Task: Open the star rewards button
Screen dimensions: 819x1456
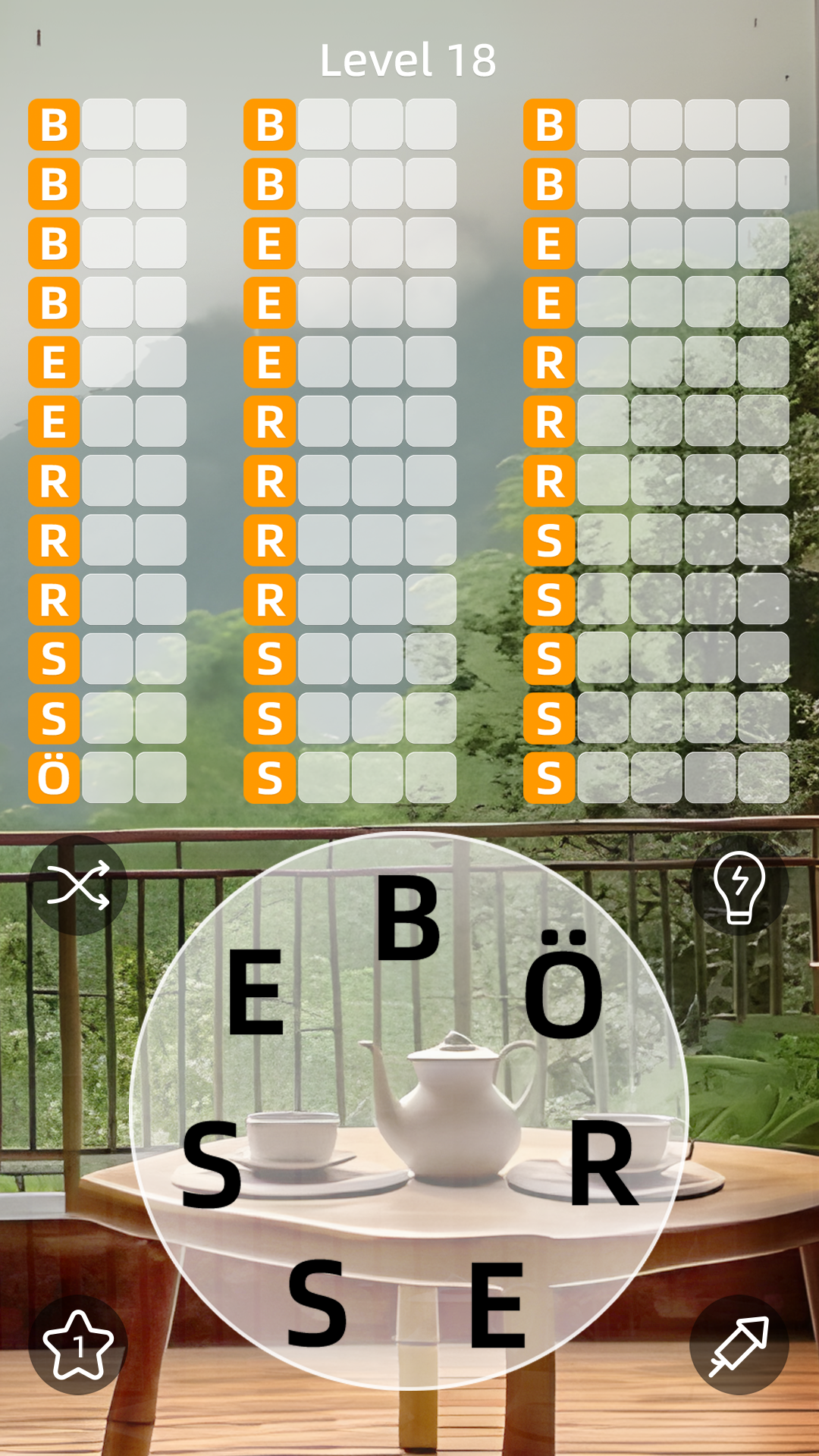Action: pos(78,1345)
